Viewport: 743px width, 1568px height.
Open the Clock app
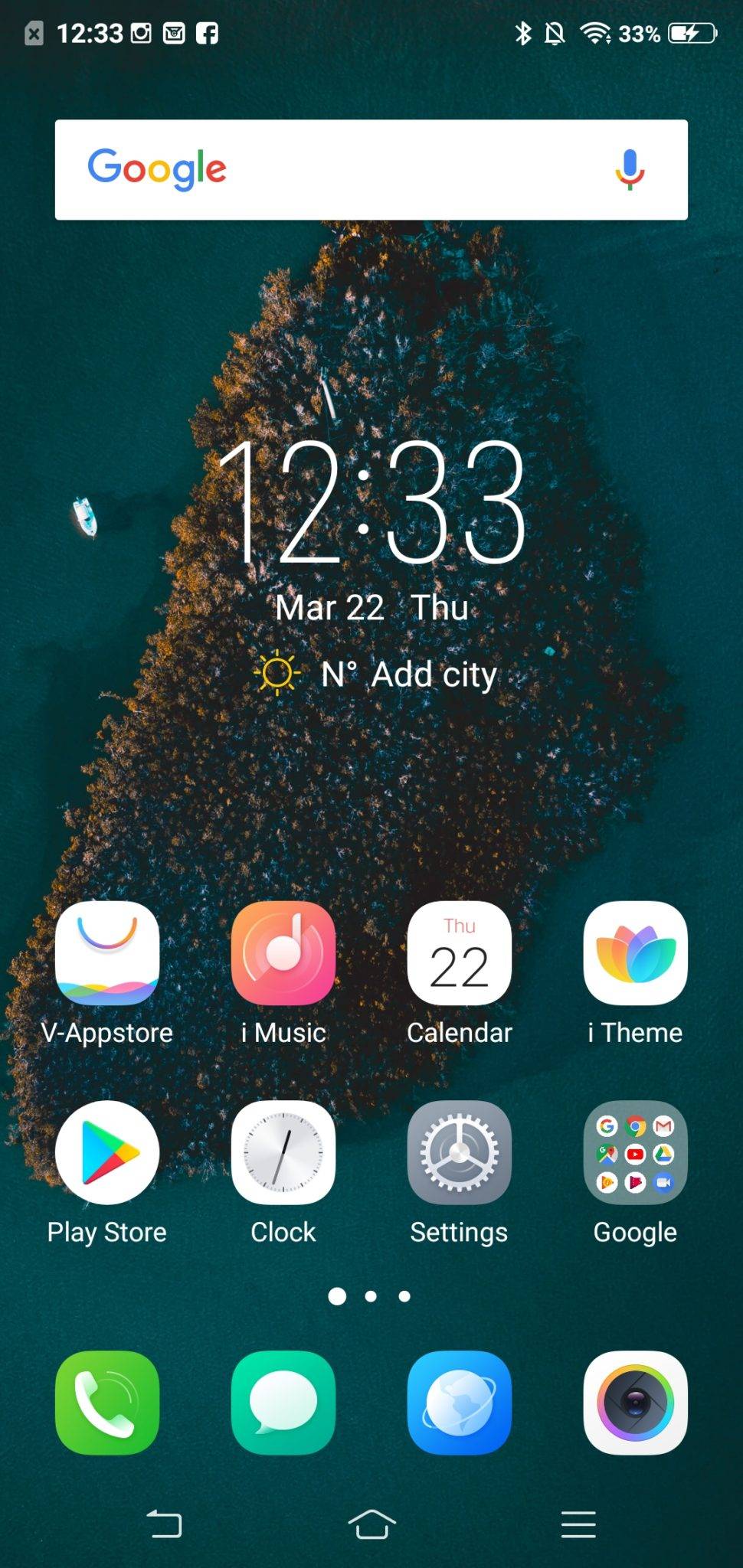click(x=283, y=1152)
